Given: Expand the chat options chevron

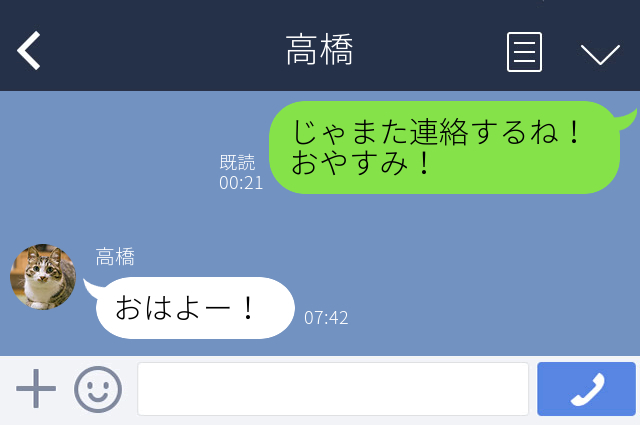Looking at the screenshot, I should click(600, 54).
